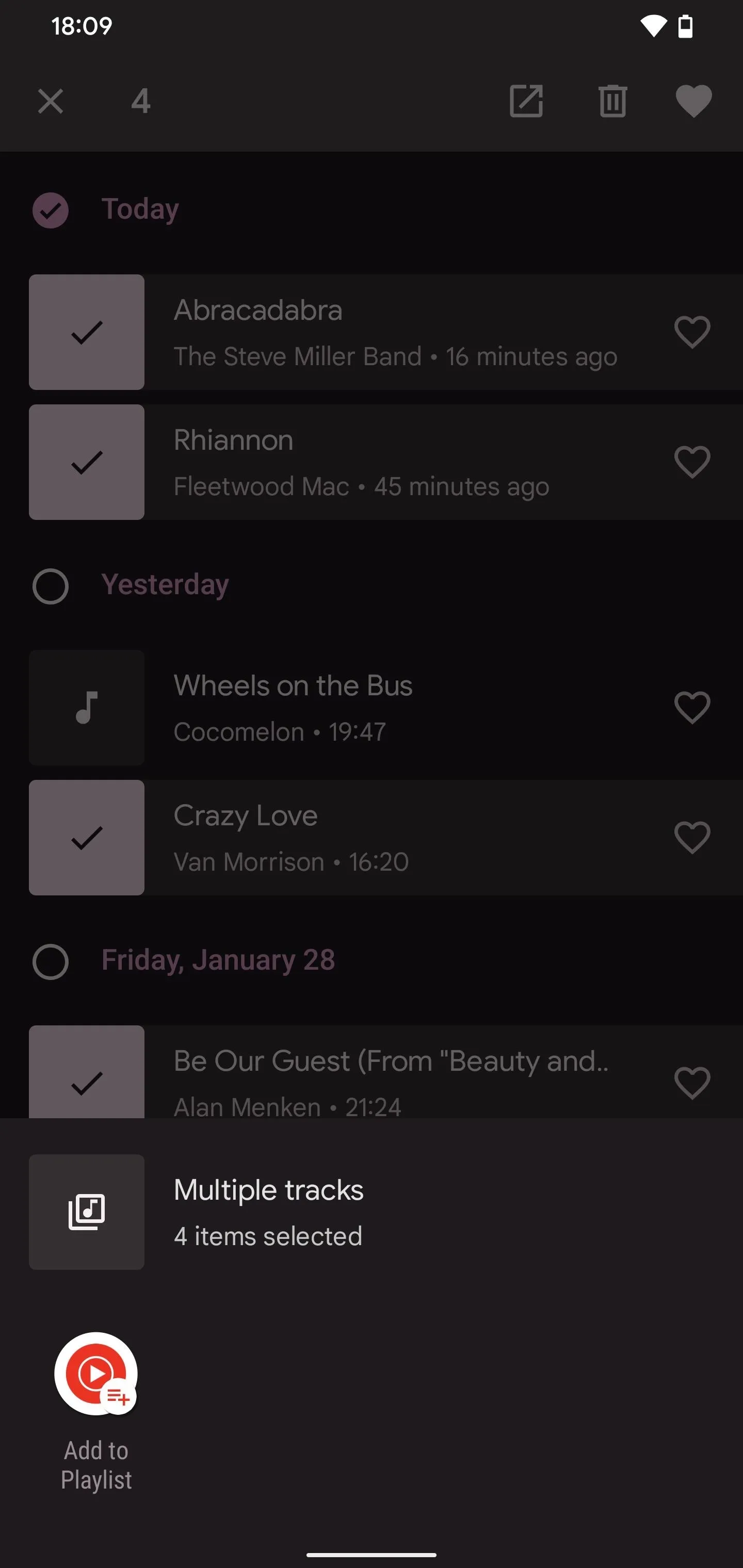Screen dimensions: 743x1568
Task: Uncheck the Today group checkbox
Action: tap(51, 210)
